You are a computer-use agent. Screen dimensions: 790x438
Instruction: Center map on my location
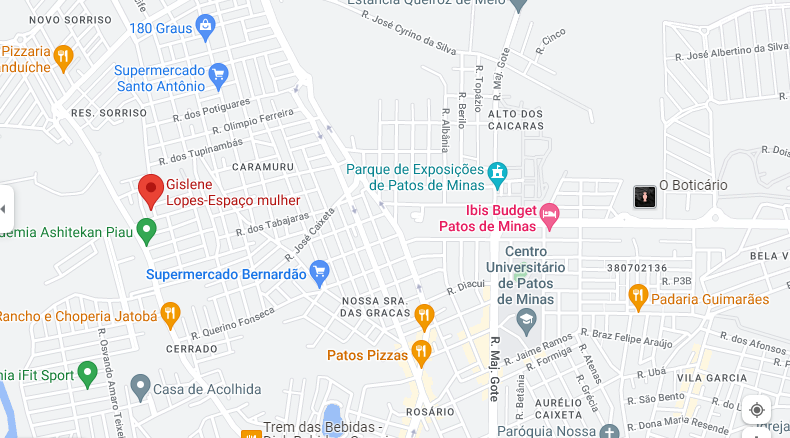click(x=757, y=410)
